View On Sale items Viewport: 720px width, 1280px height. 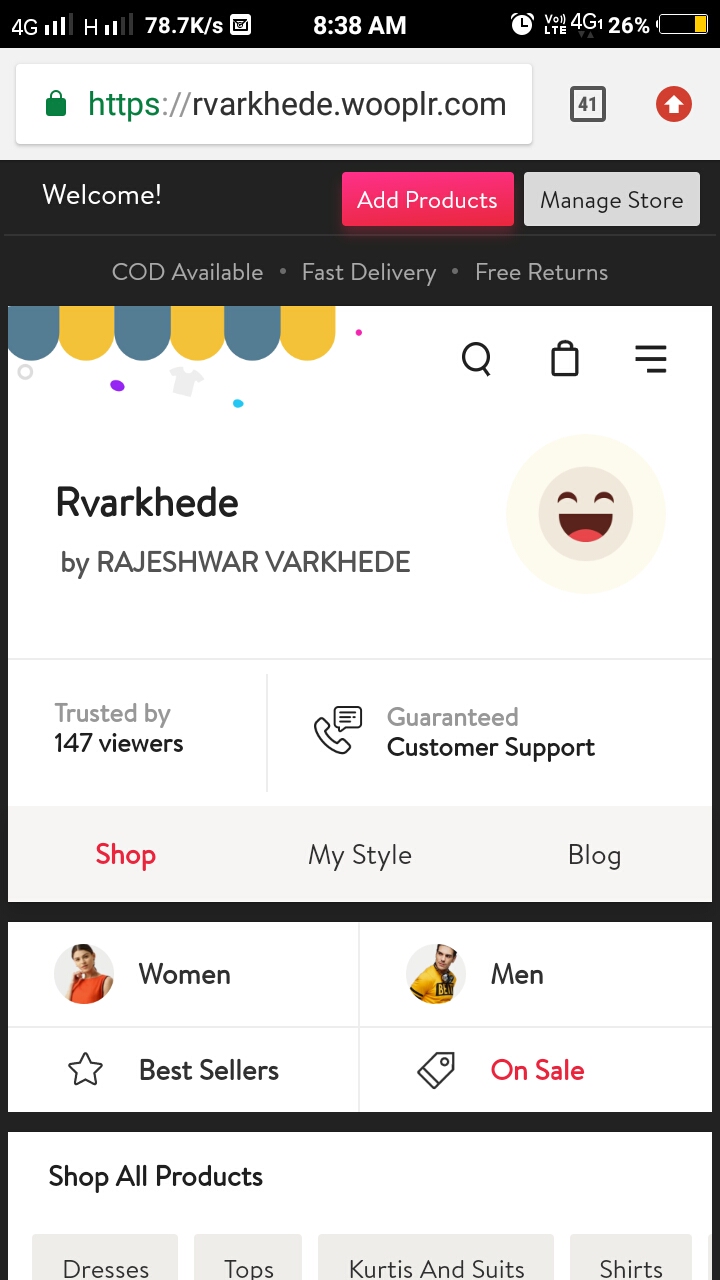pyautogui.click(x=535, y=1070)
